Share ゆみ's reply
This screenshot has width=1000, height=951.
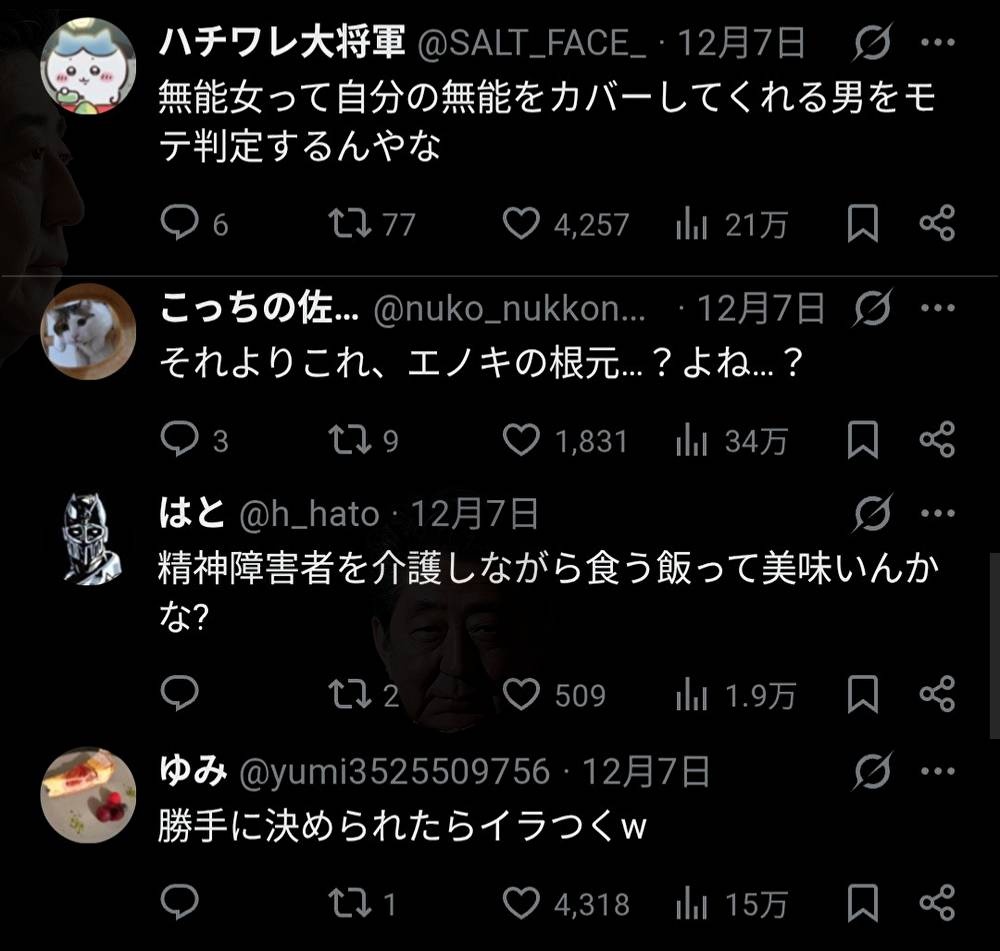936,904
